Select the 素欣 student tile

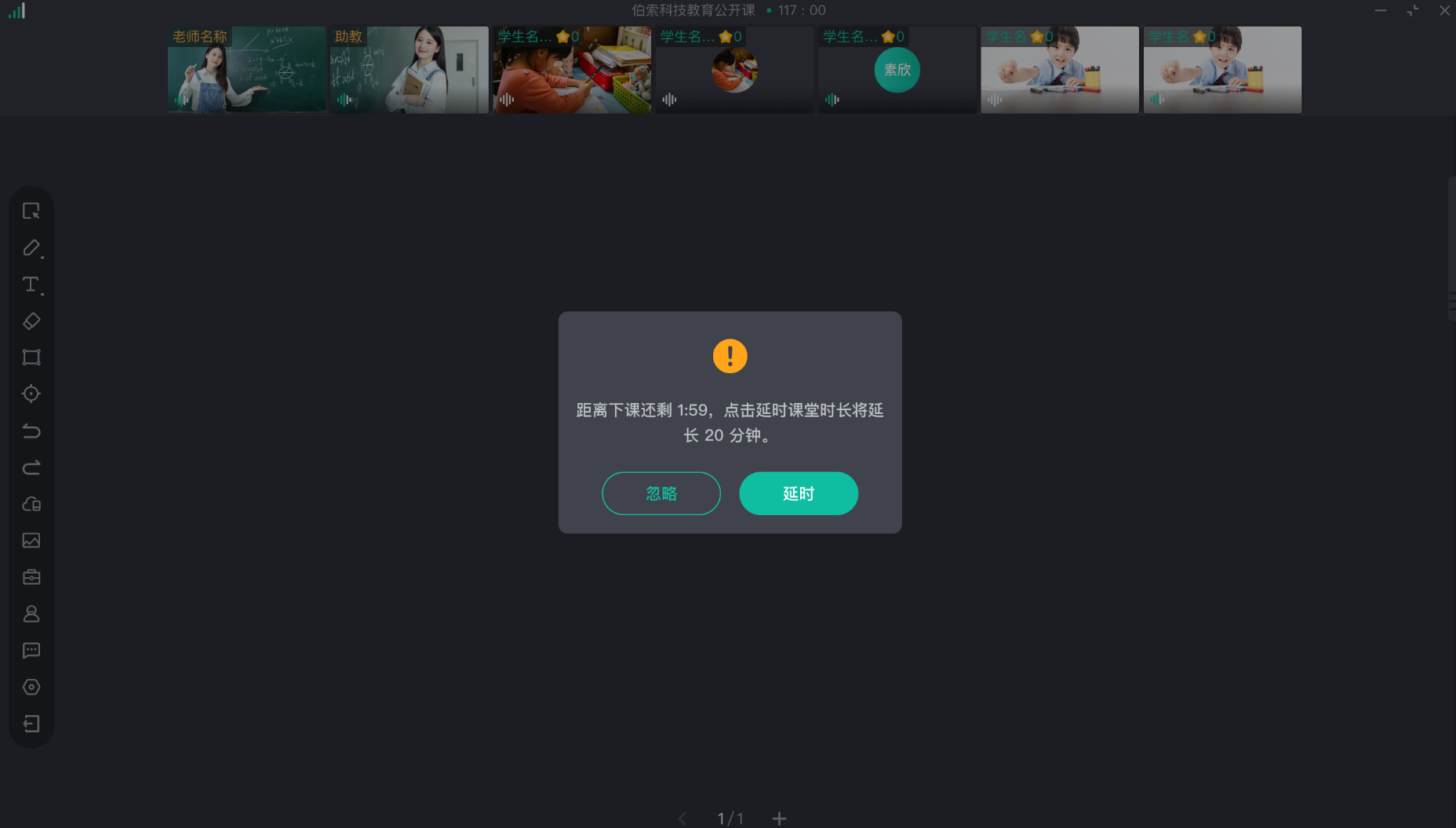pyautogui.click(x=897, y=70)
